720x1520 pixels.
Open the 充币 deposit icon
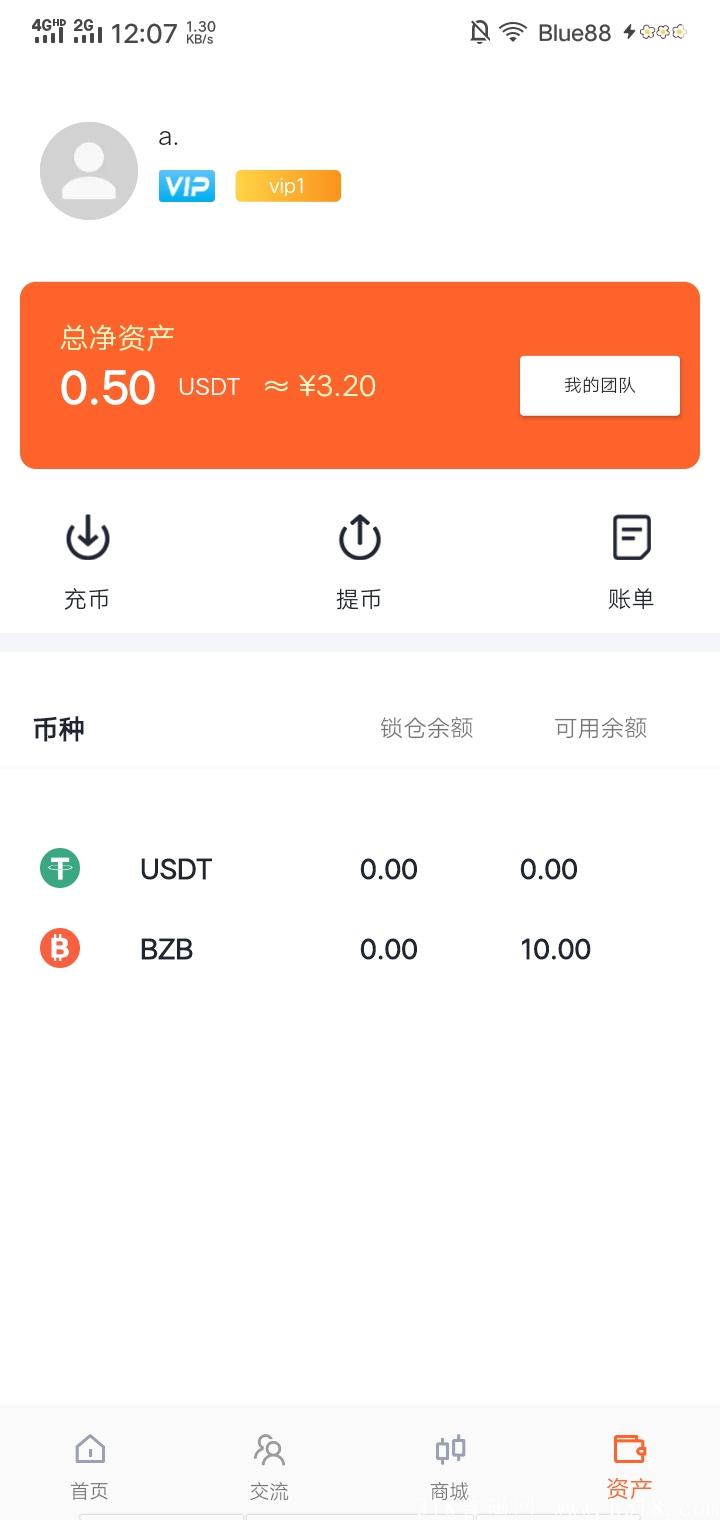[86, 538]
